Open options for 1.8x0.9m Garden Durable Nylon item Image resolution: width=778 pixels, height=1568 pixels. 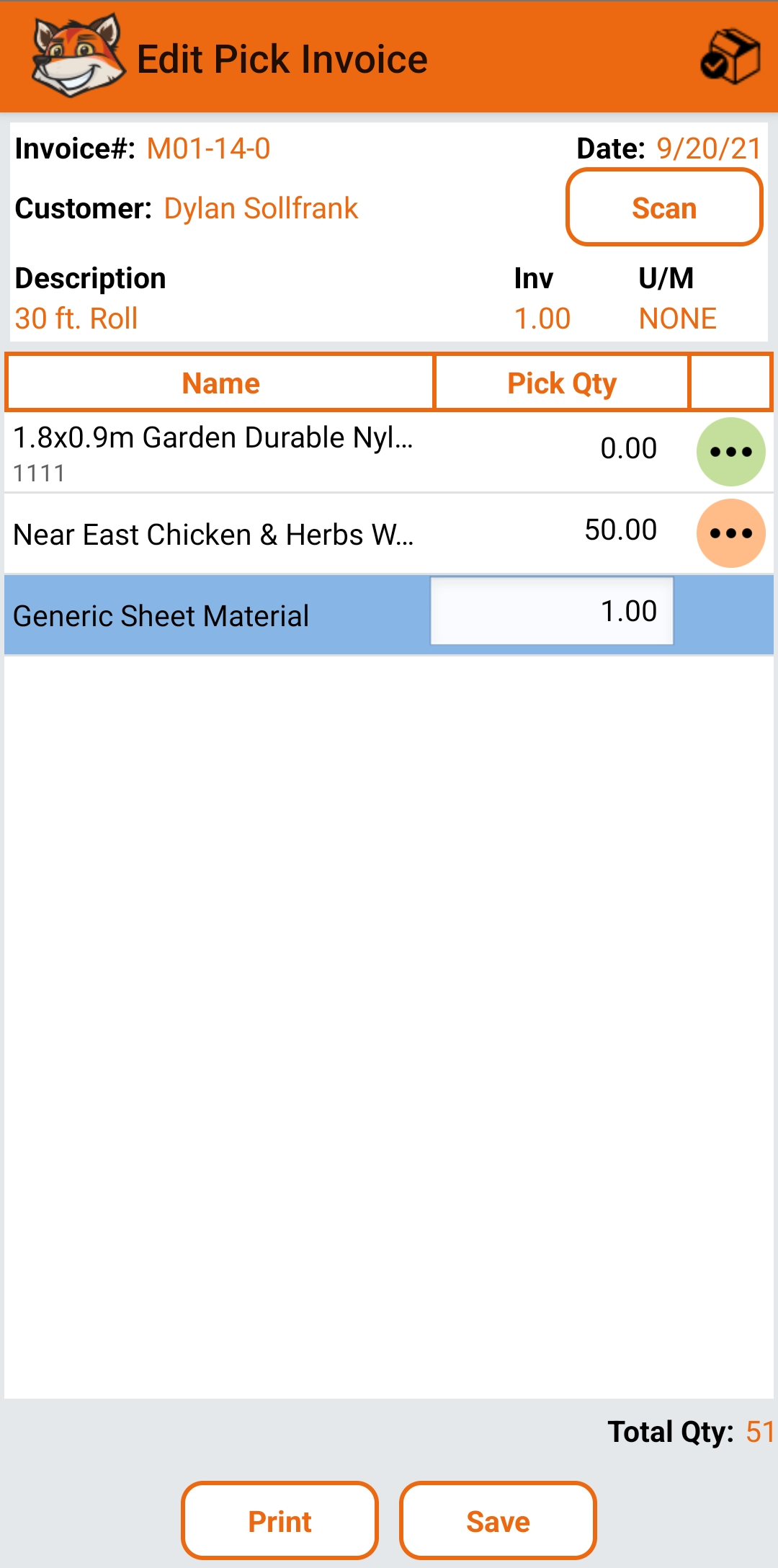click(730, 452)
